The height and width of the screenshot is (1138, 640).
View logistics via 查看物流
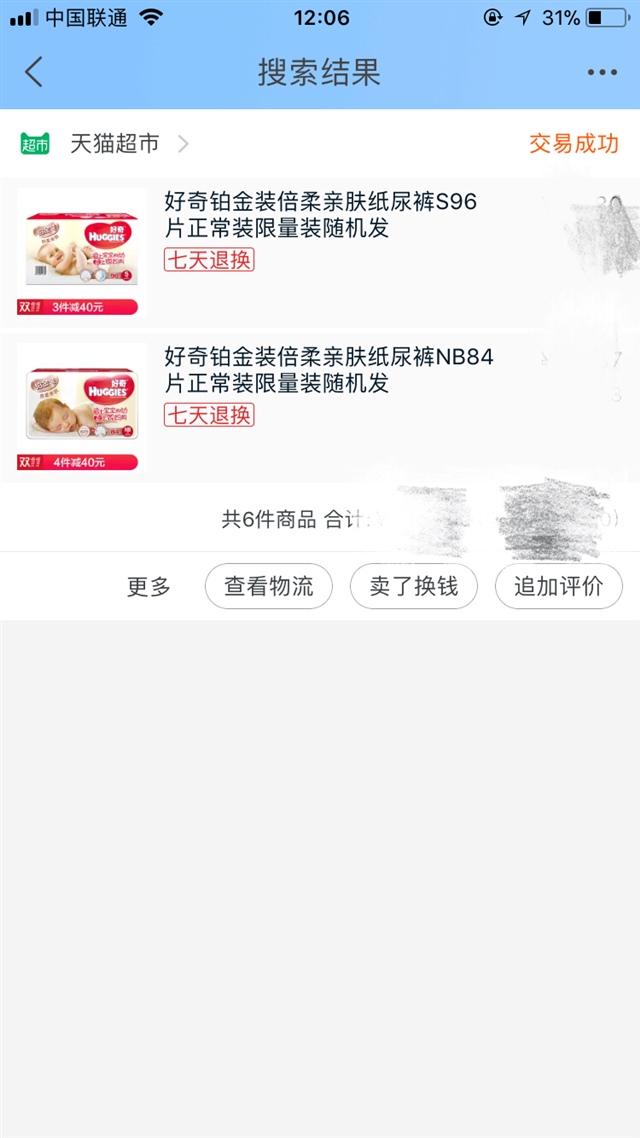click(x=268, y=587)
